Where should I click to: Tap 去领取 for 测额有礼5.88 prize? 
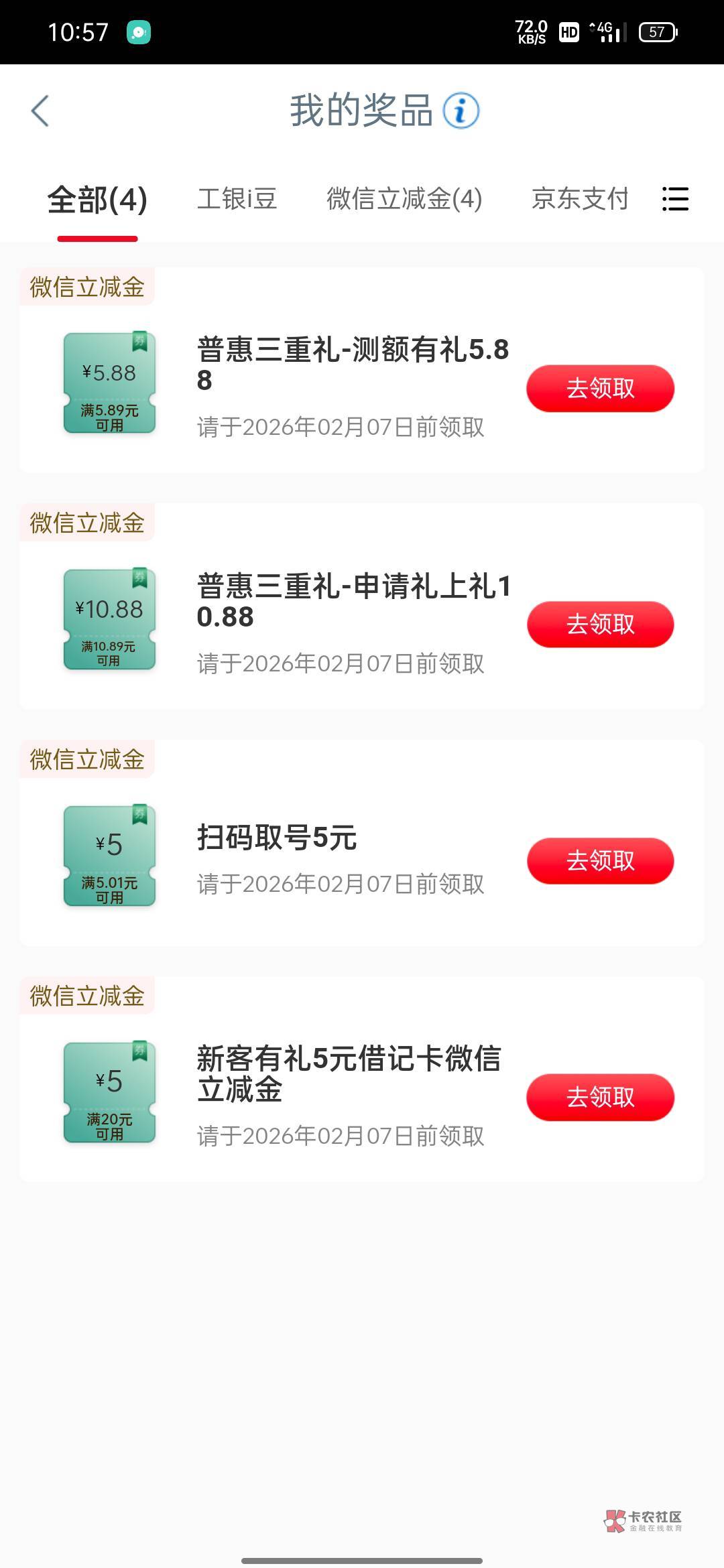tap(600, 389)
